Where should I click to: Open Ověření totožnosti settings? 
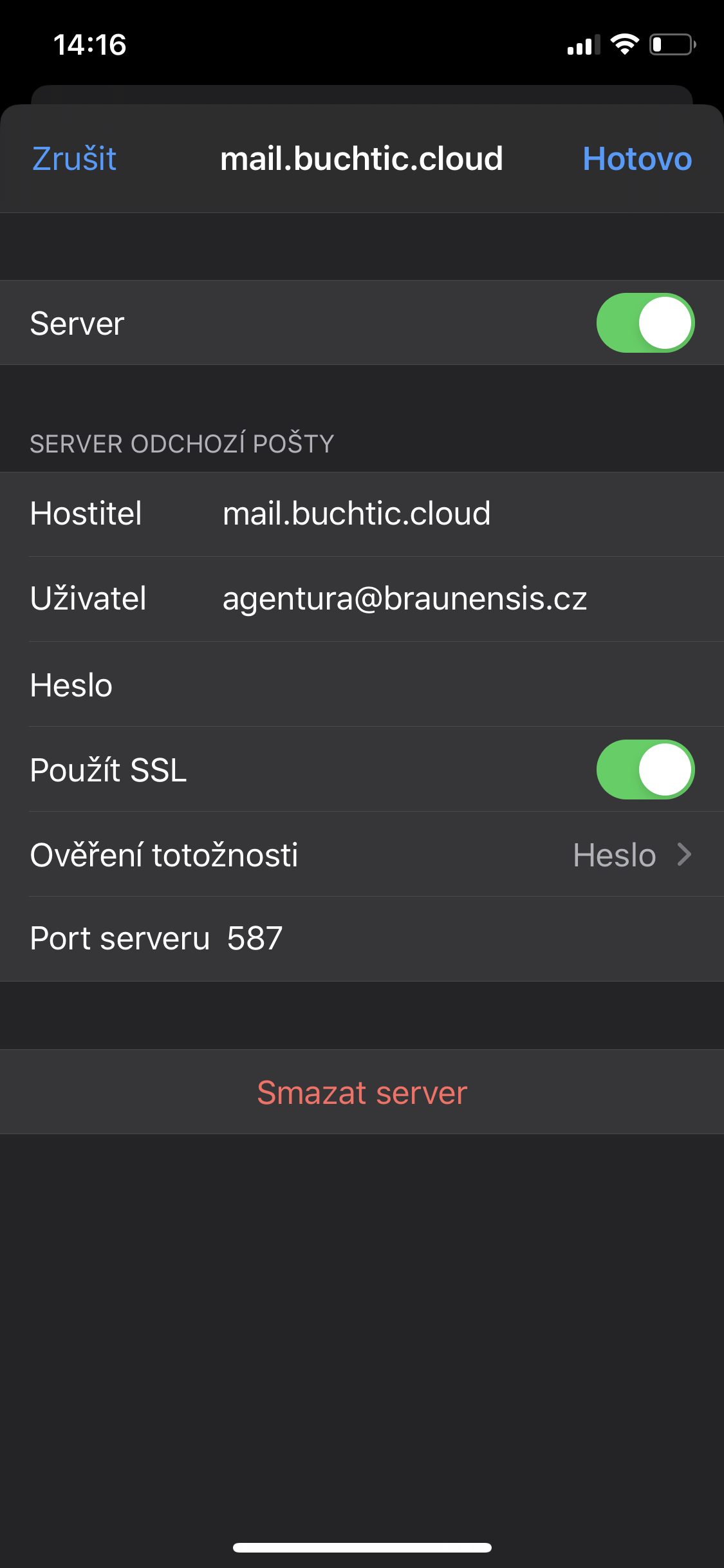click(x=362, y=855)
